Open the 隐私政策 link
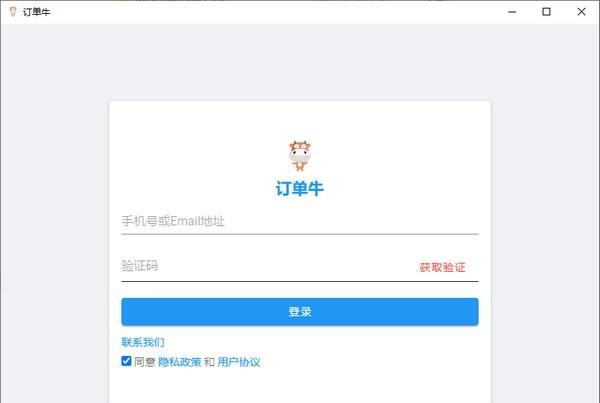 (x=179, y=362)
